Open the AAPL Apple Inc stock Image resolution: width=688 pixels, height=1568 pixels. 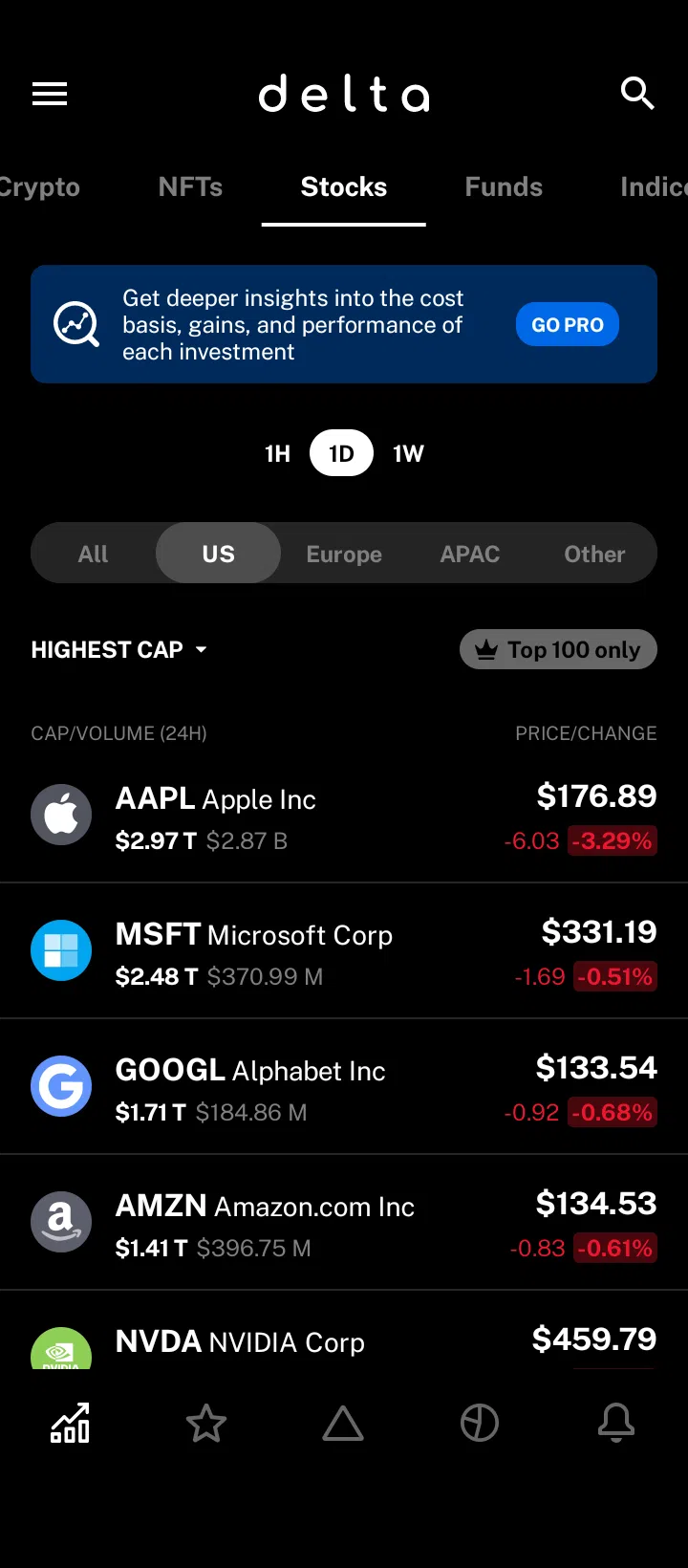coord(344,816)
